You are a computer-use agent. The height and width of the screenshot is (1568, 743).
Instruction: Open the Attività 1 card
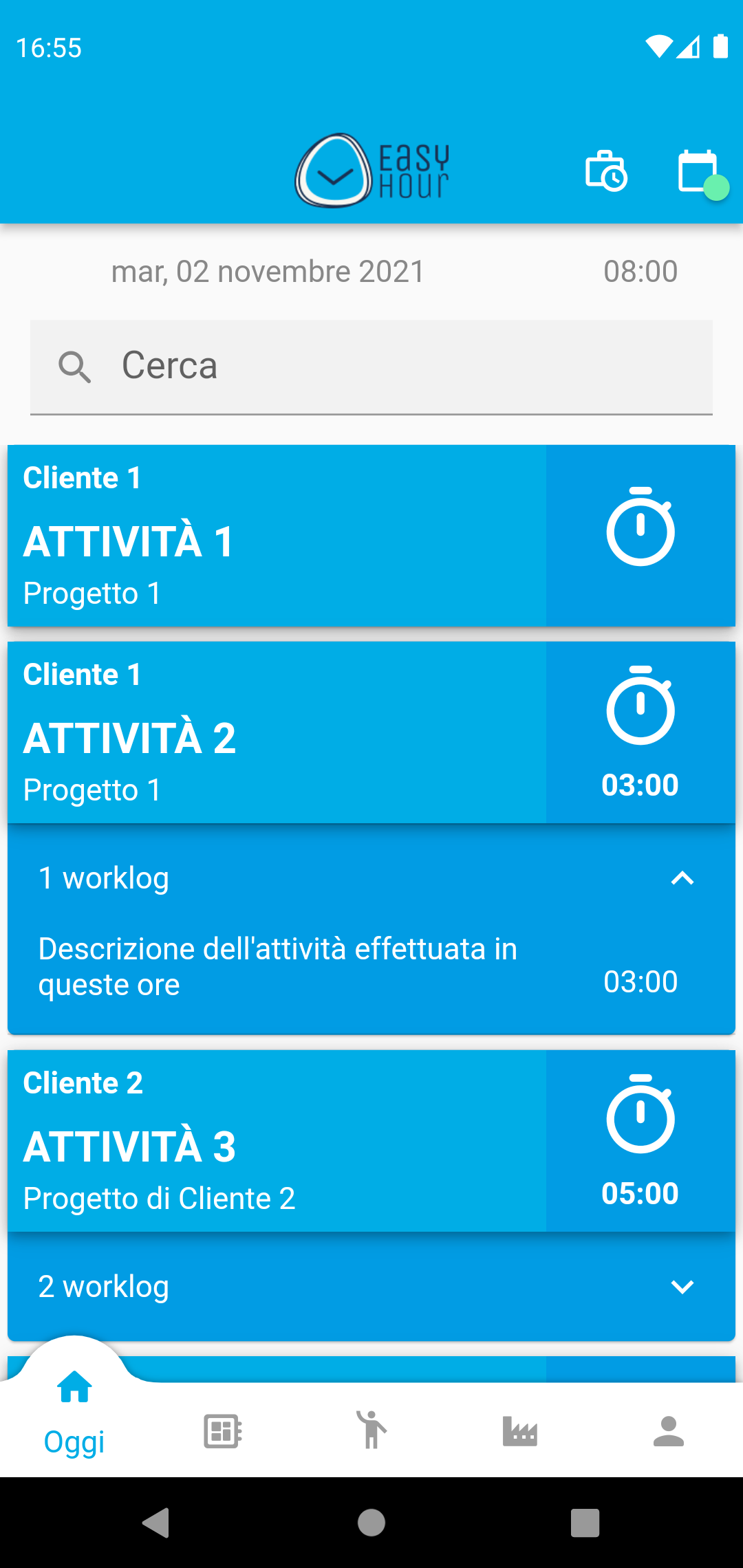(277, 536)
